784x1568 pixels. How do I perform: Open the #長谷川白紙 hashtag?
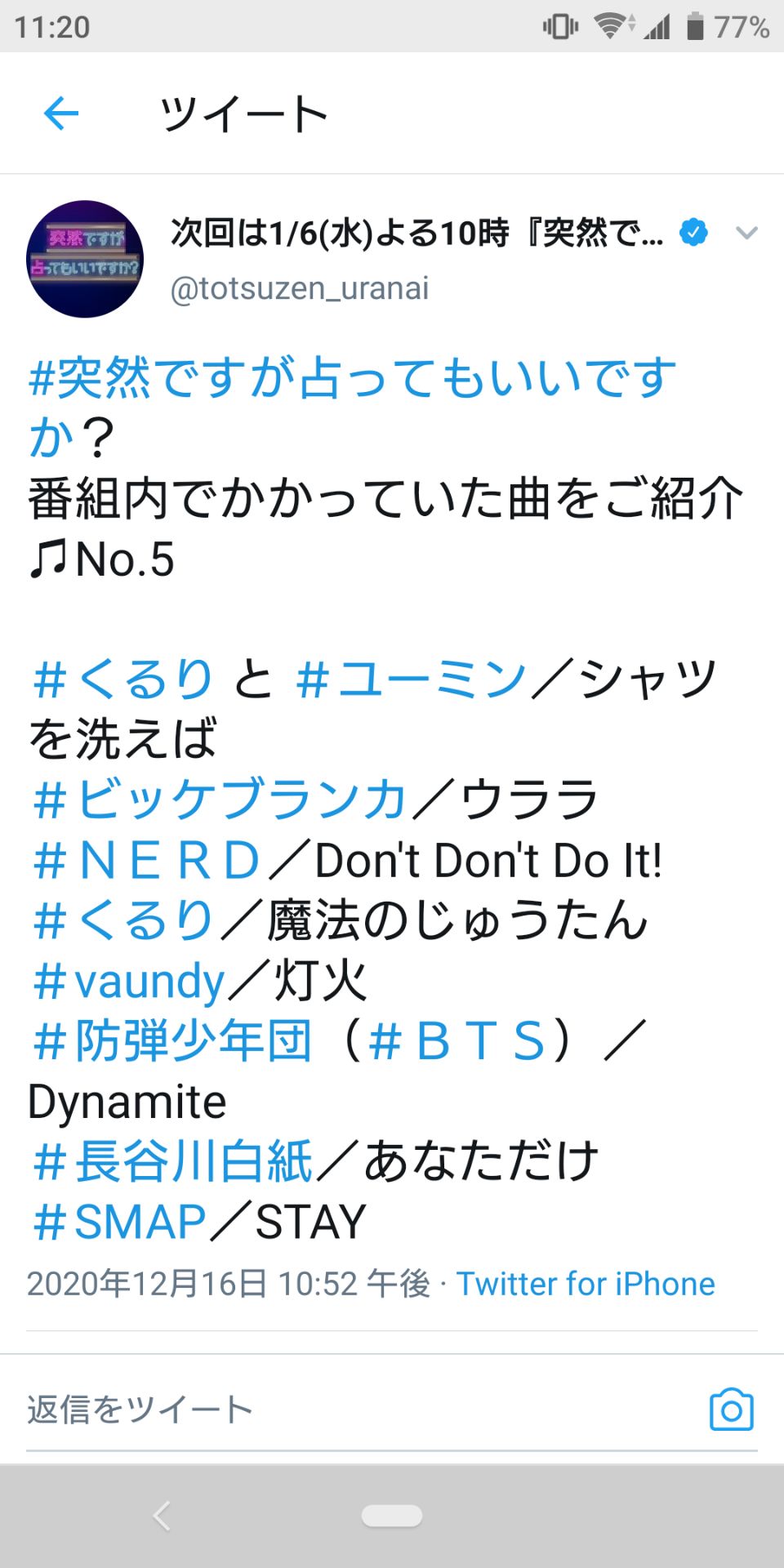[173, 1161]
